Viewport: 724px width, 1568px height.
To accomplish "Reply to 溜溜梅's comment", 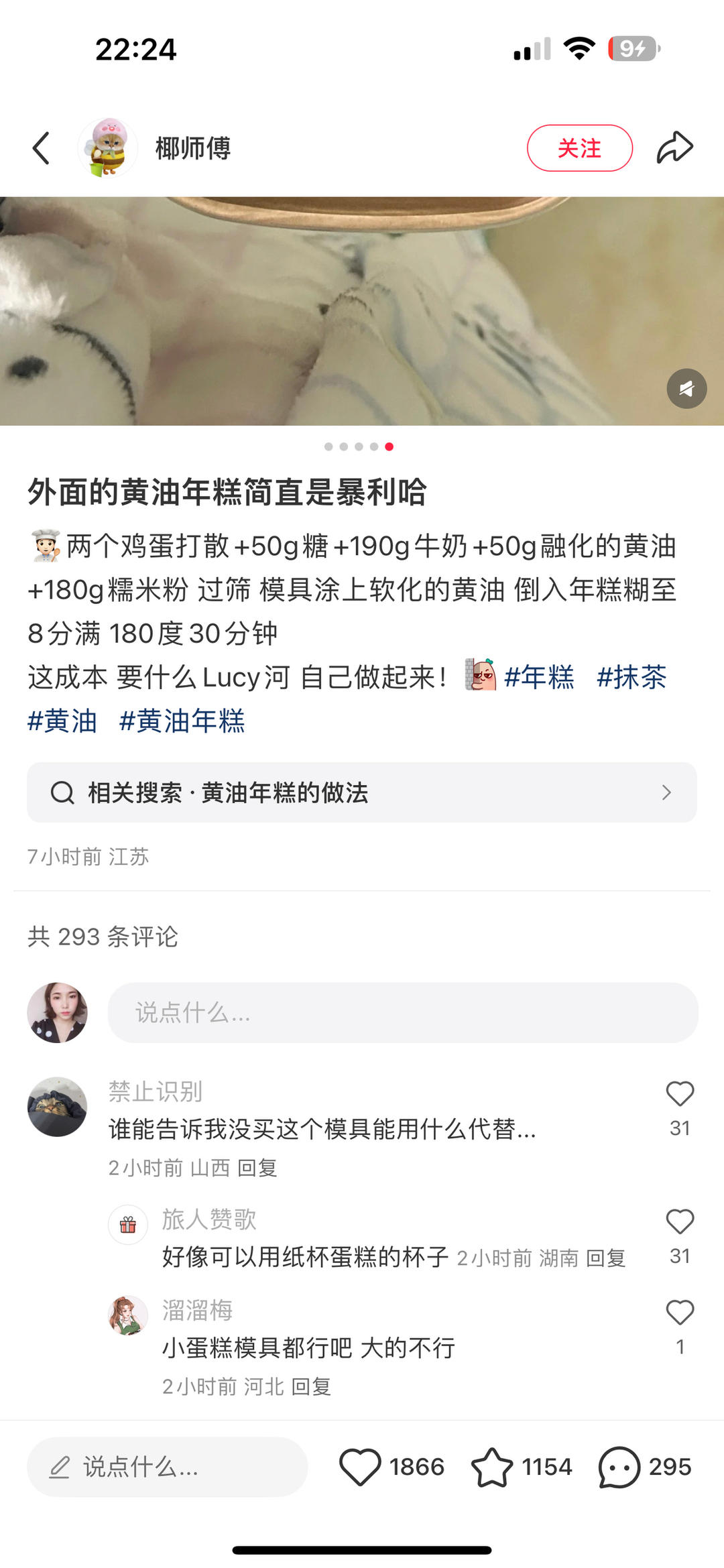I will (311, 1386).
